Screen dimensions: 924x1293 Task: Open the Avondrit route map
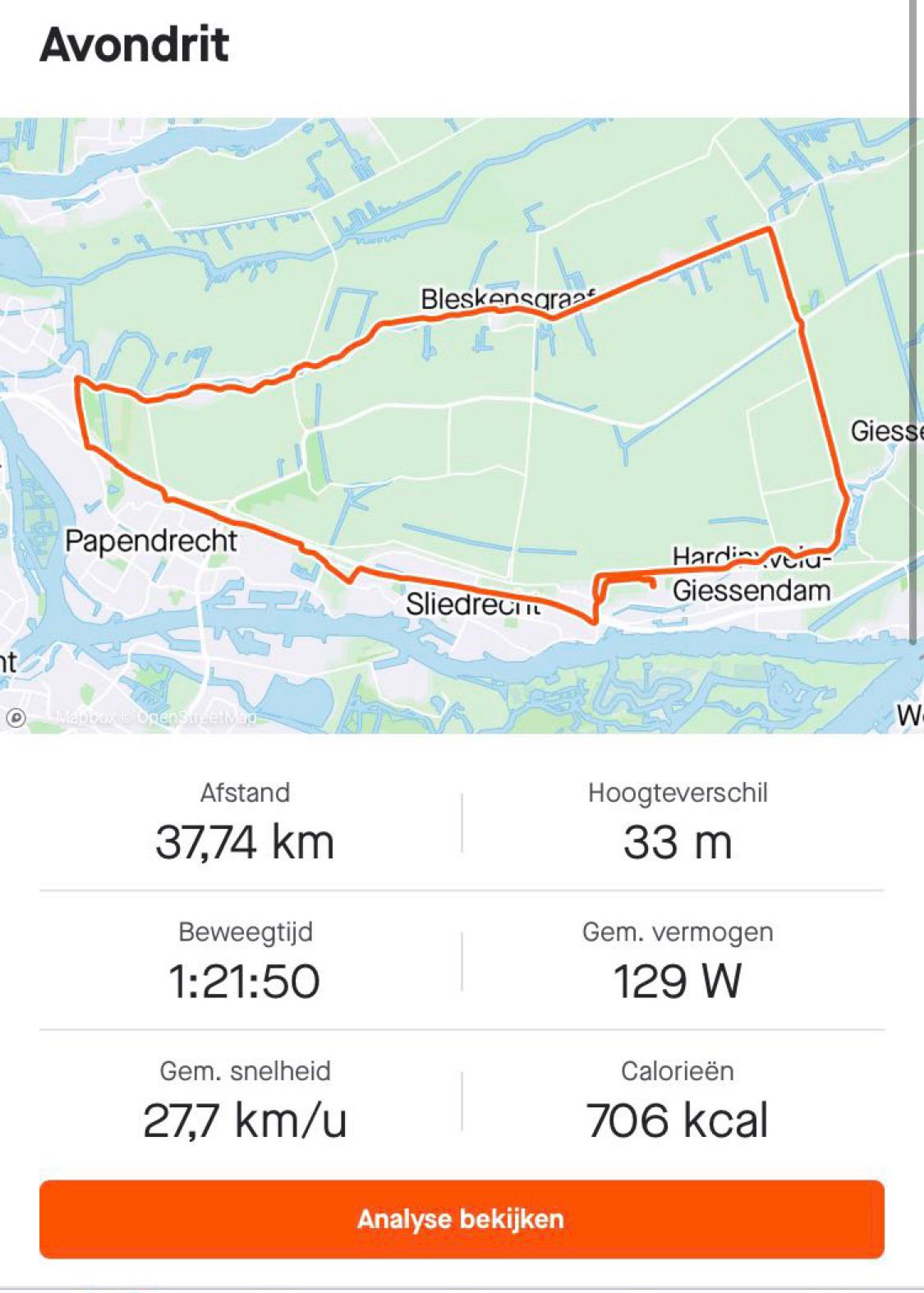(460, 426)
